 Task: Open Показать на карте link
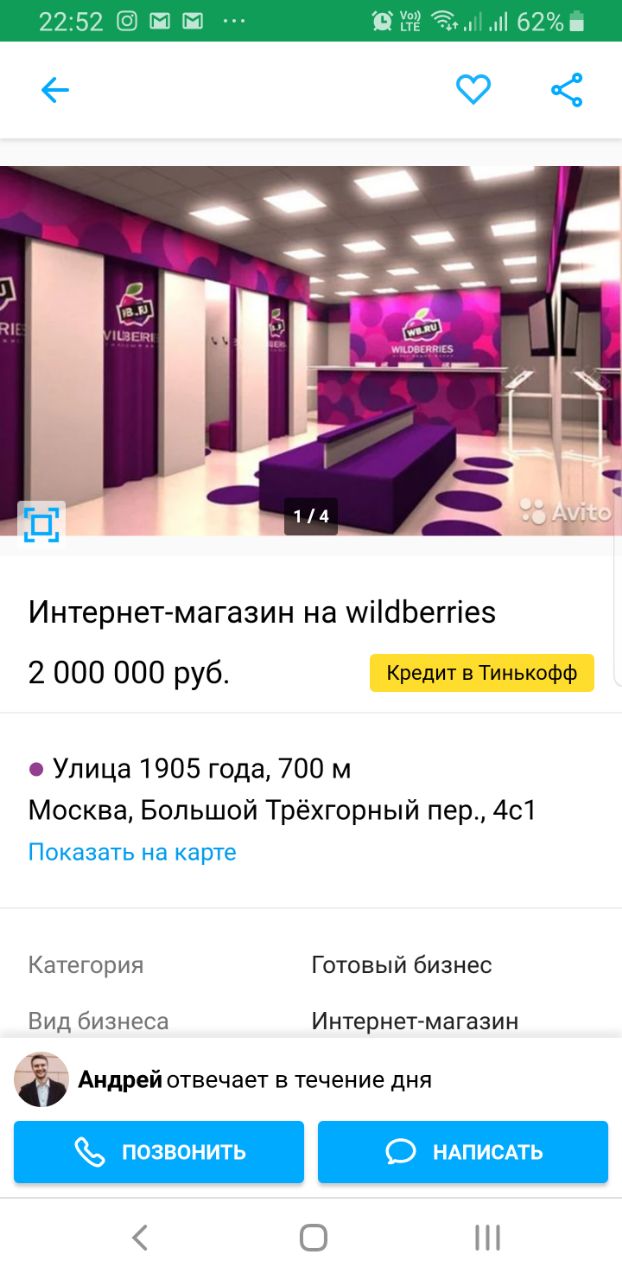pos(132,852)
